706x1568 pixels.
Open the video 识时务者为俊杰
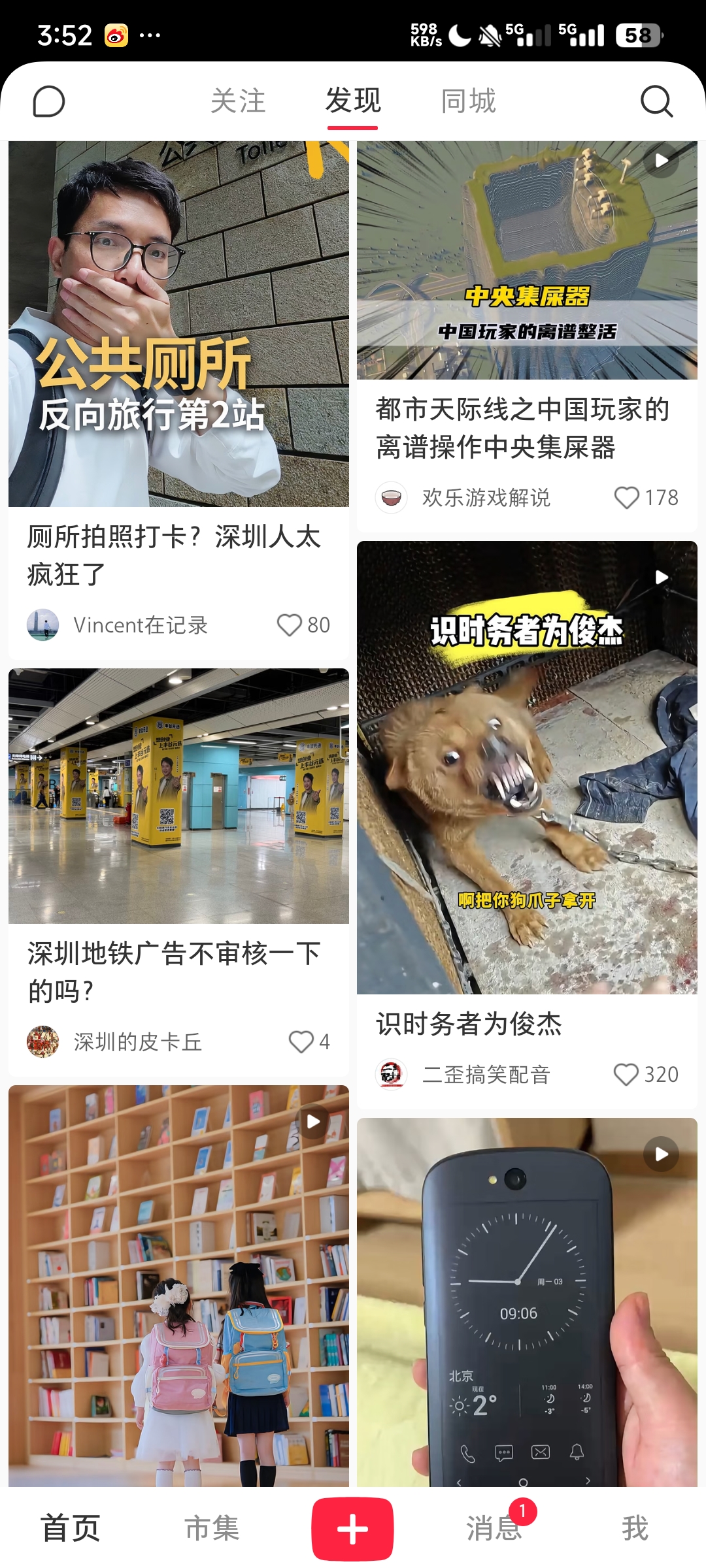527,768
